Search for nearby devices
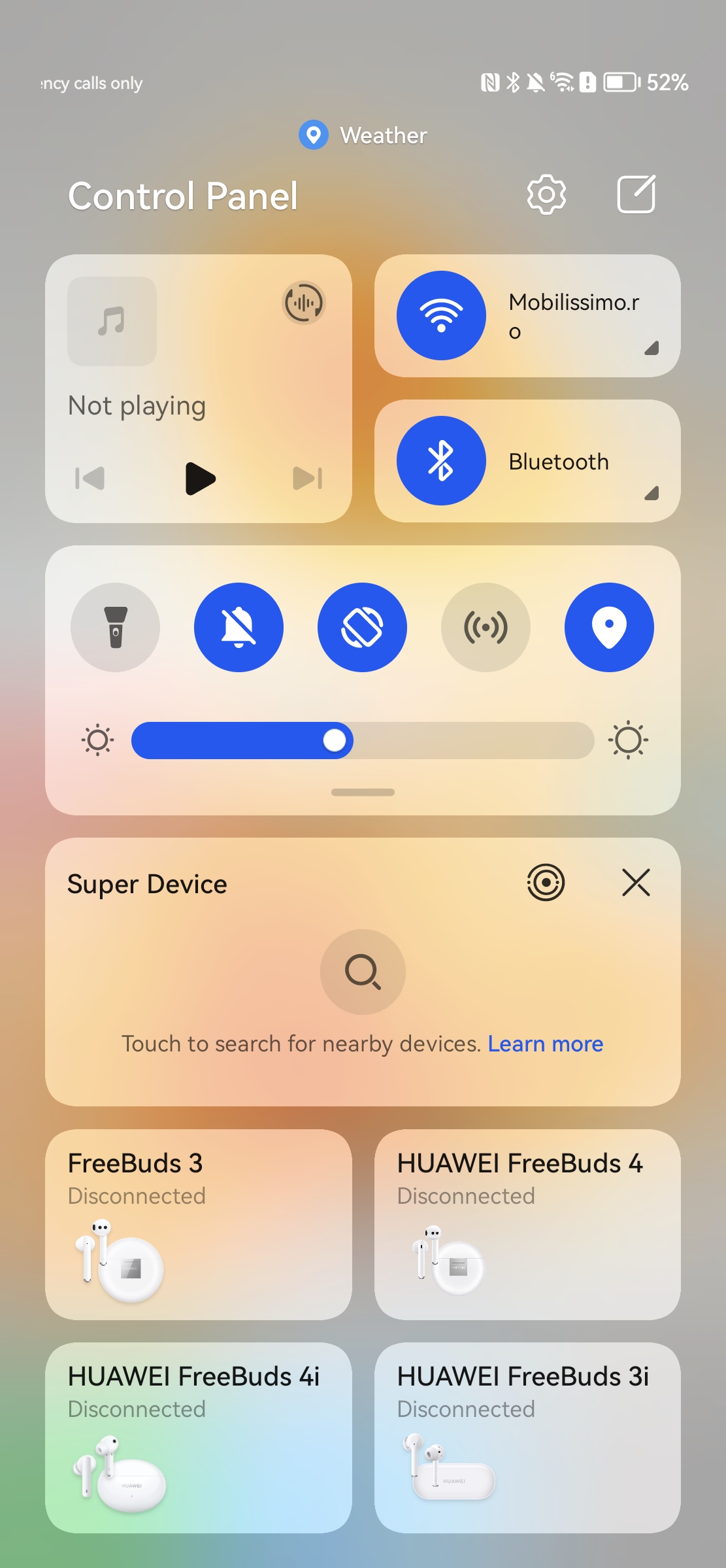 [363, 972]
